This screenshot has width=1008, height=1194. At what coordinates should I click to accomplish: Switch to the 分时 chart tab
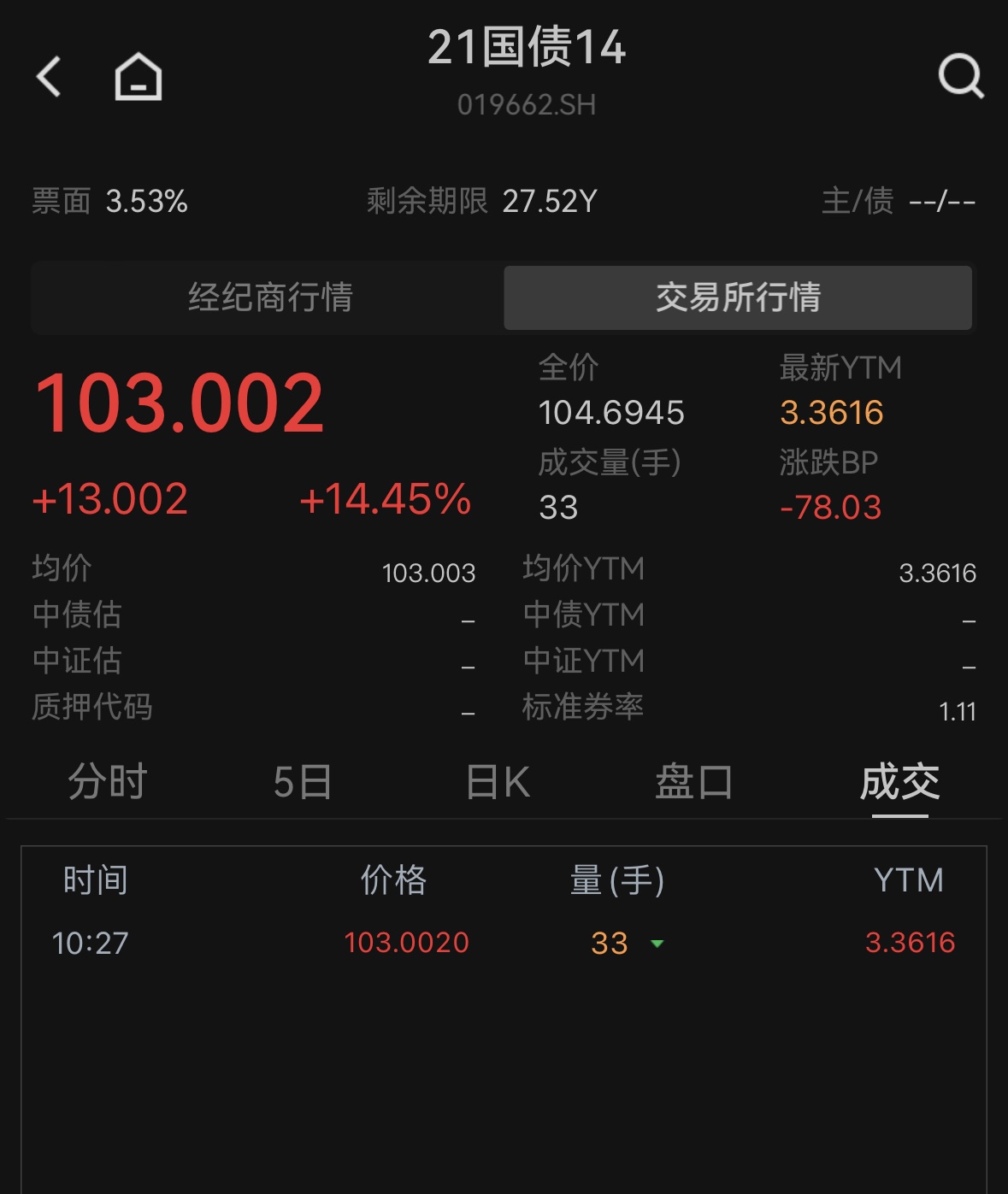click(x=108, y=782)
